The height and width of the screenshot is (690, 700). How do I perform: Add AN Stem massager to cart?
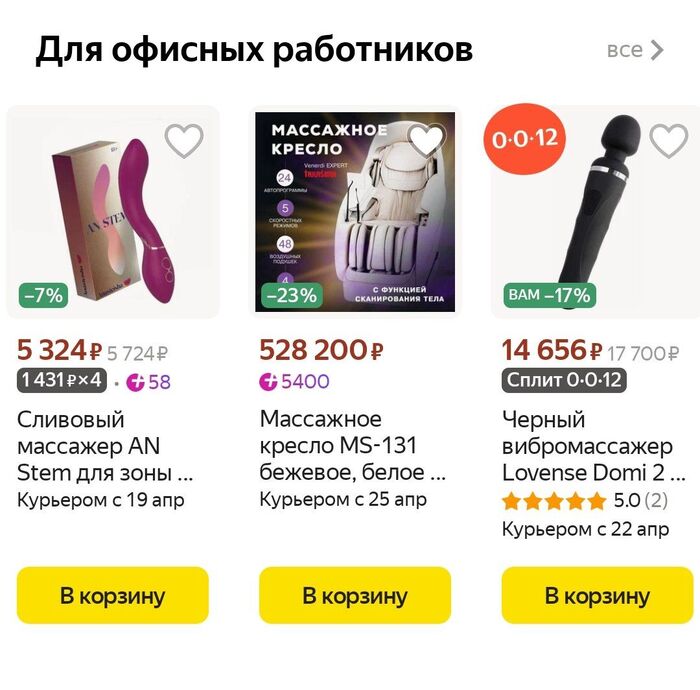click(x=112, y=596)
